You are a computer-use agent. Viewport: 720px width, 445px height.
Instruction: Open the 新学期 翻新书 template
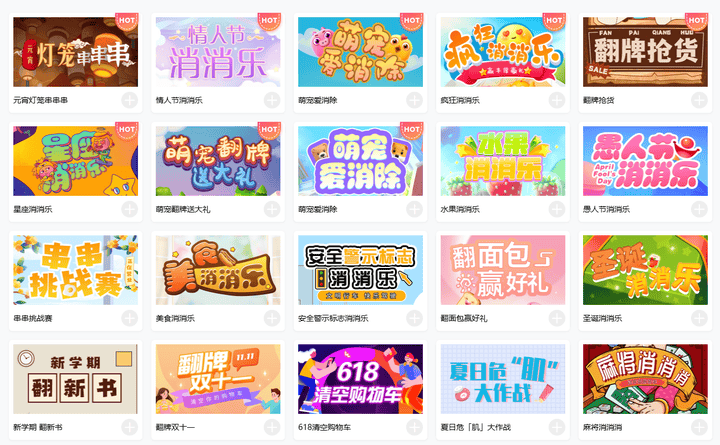(75, 379)
